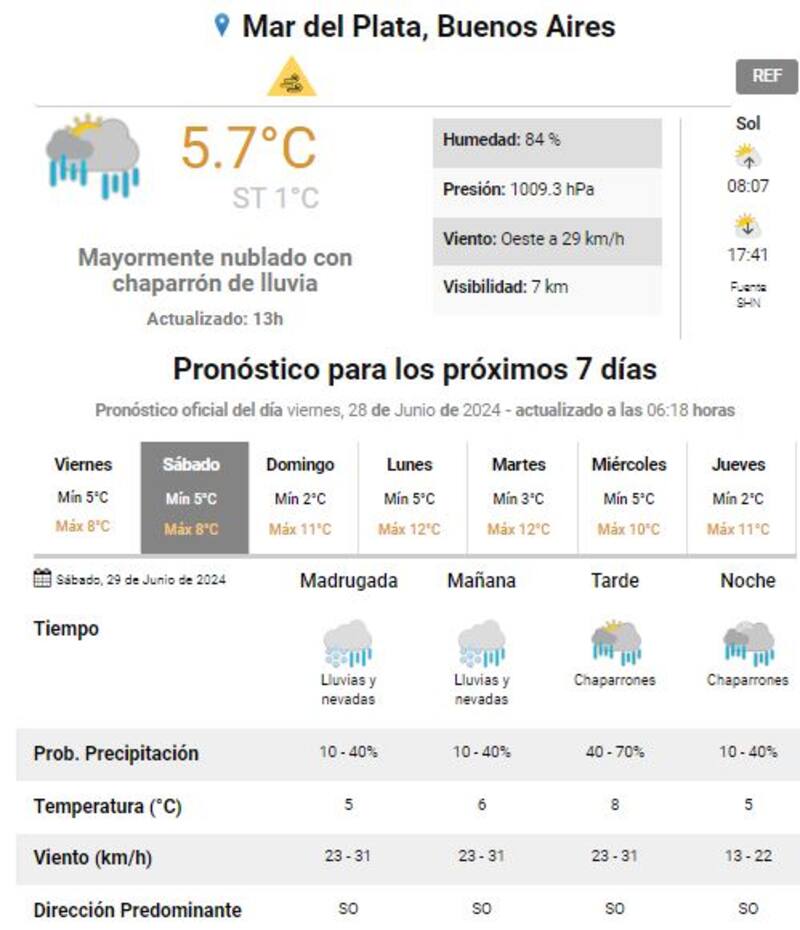View the Martes forecast tab
800x930 pixels.
click(x=519, y=497)
